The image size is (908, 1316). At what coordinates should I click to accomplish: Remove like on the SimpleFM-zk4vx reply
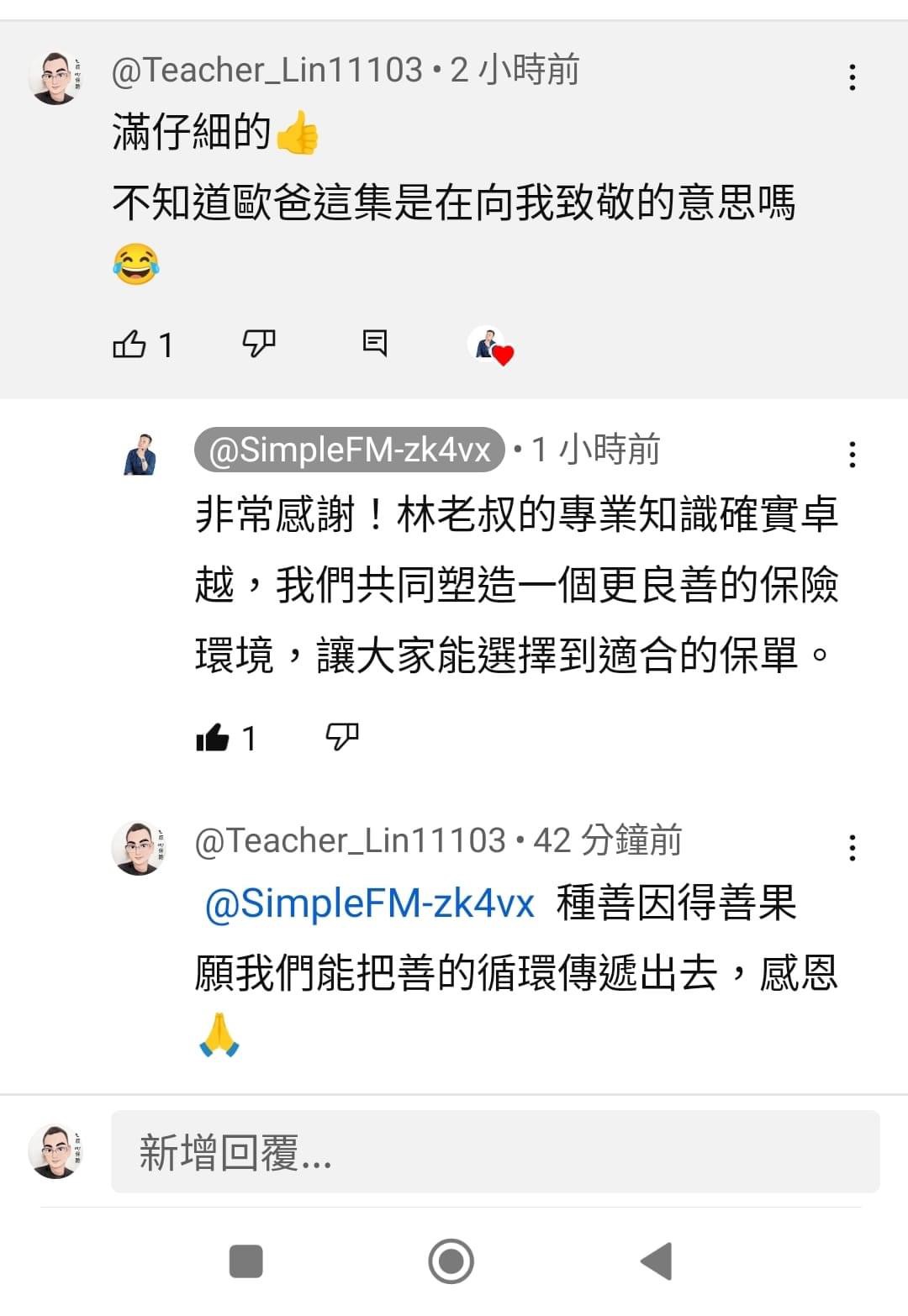tap(212, 738)
